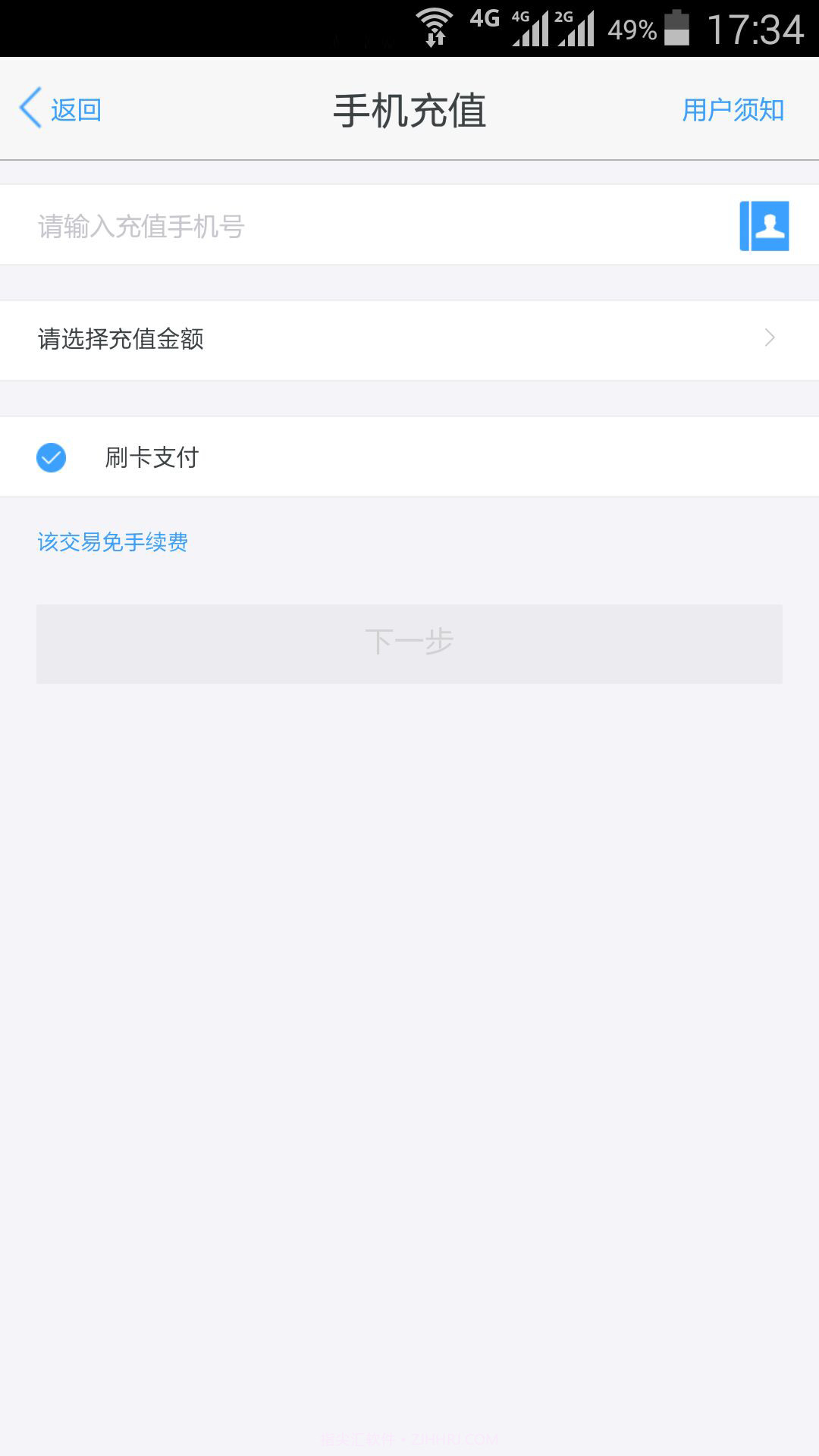Click 该交易免手续费 fee notice link
Image resolution: width=819 pixels, height=1456 pixels.
112,542
